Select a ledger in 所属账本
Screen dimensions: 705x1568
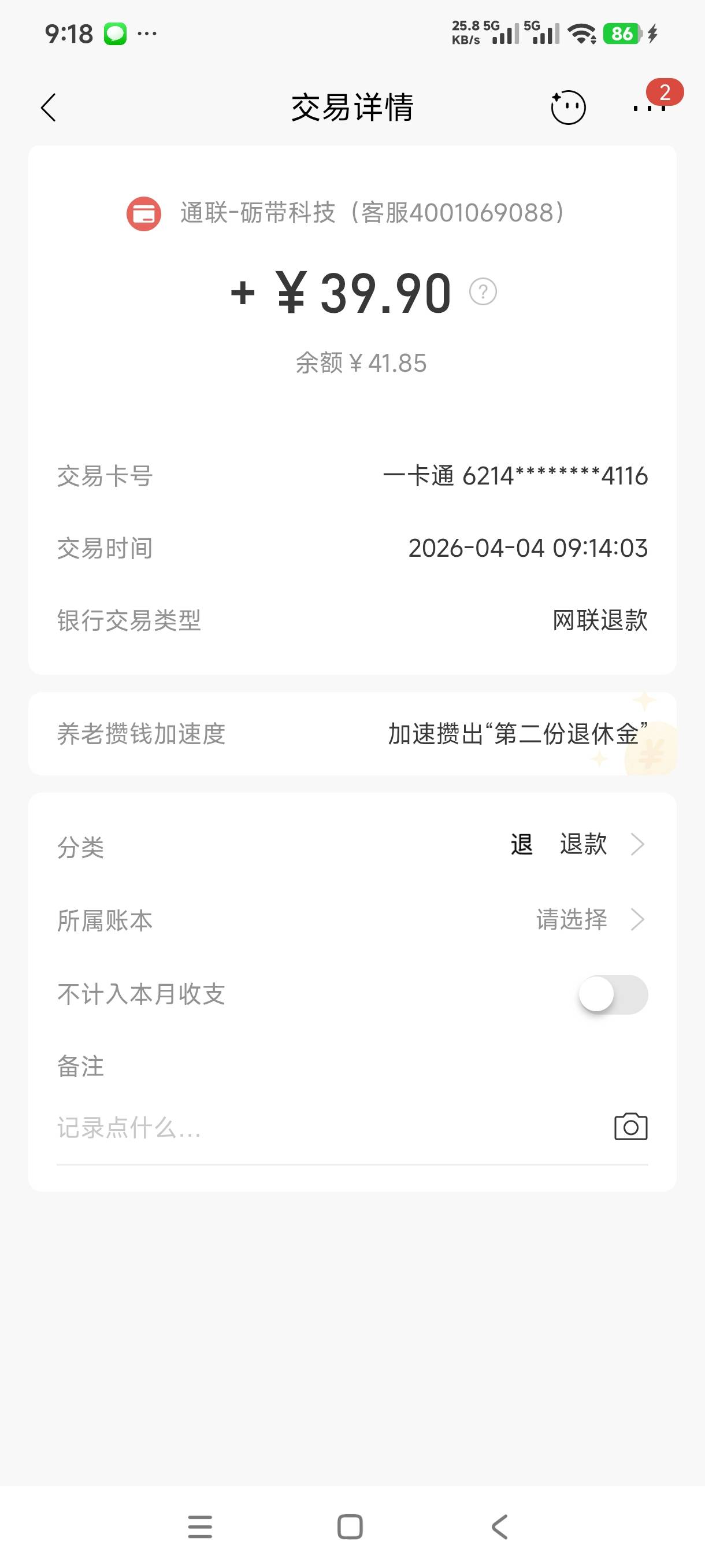point(352,920)
